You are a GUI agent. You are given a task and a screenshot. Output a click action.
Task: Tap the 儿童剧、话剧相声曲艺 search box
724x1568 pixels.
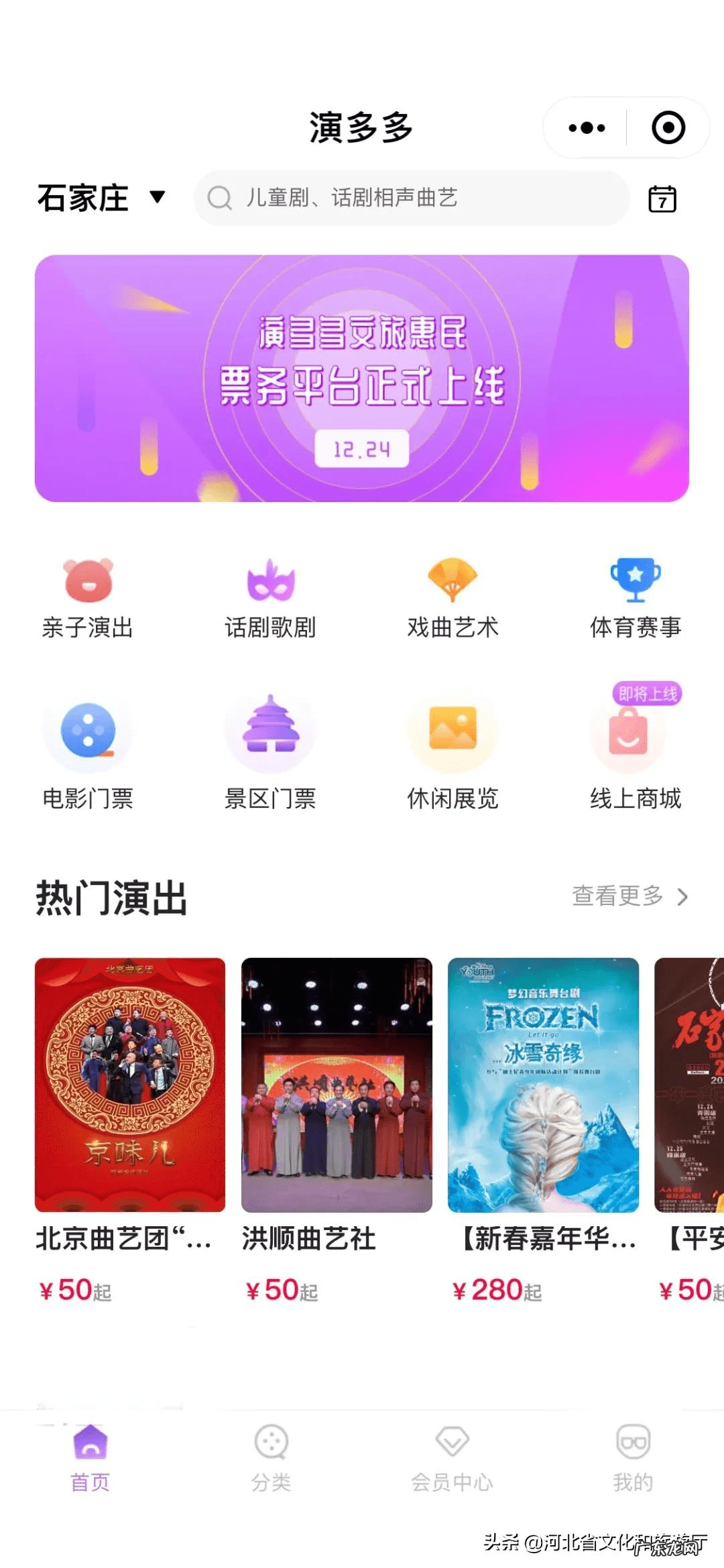(x=412, y=198)
